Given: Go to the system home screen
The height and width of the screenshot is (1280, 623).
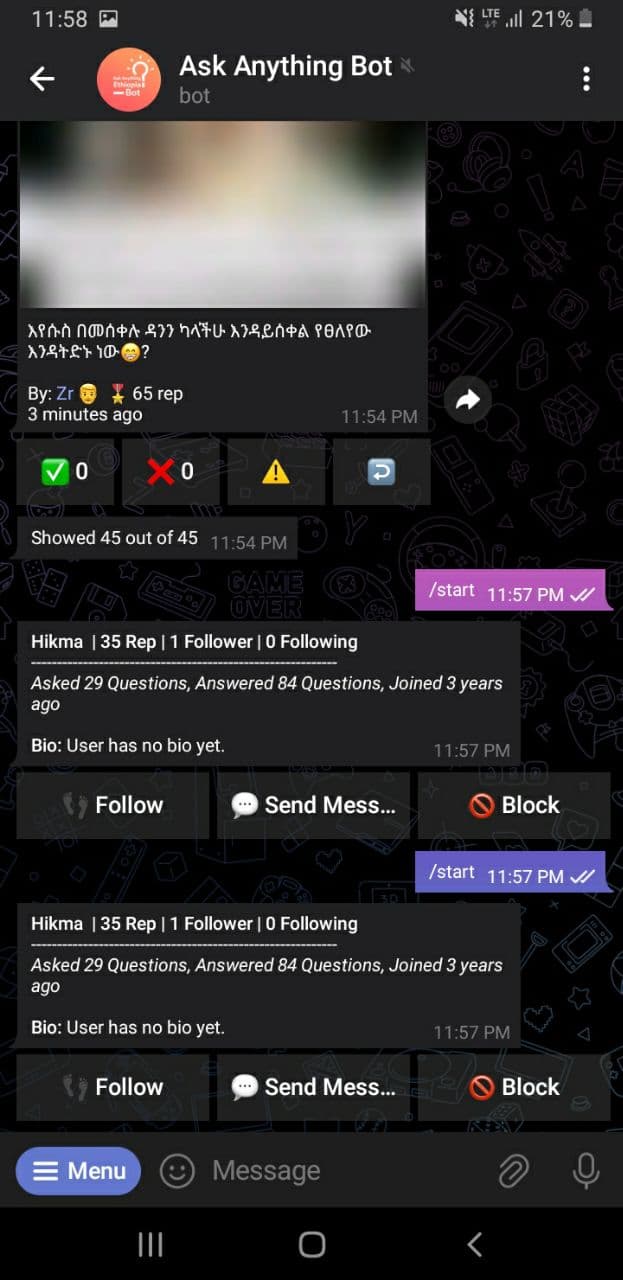Looking at the screenshot, I should click(312, 1244).
